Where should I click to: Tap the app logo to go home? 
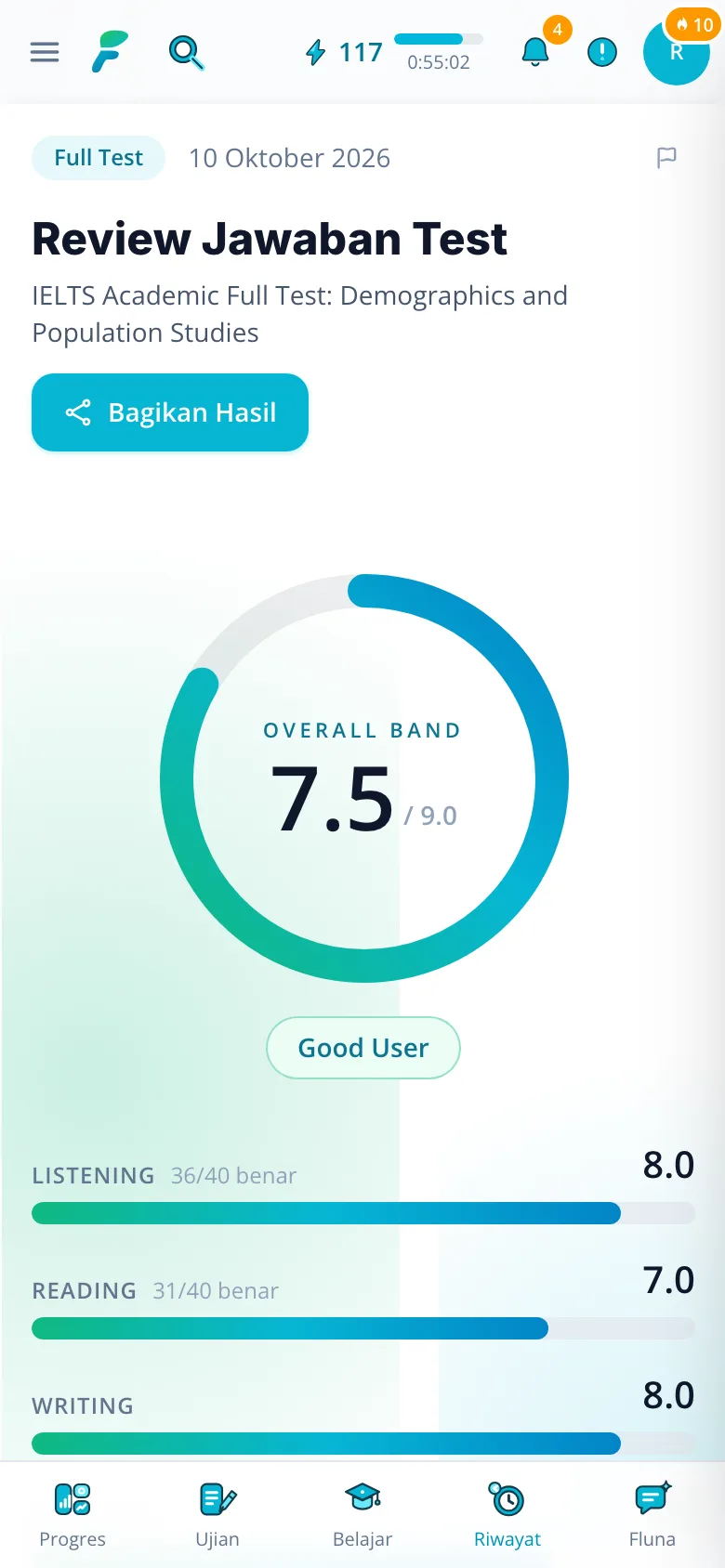tap(110, 52)
